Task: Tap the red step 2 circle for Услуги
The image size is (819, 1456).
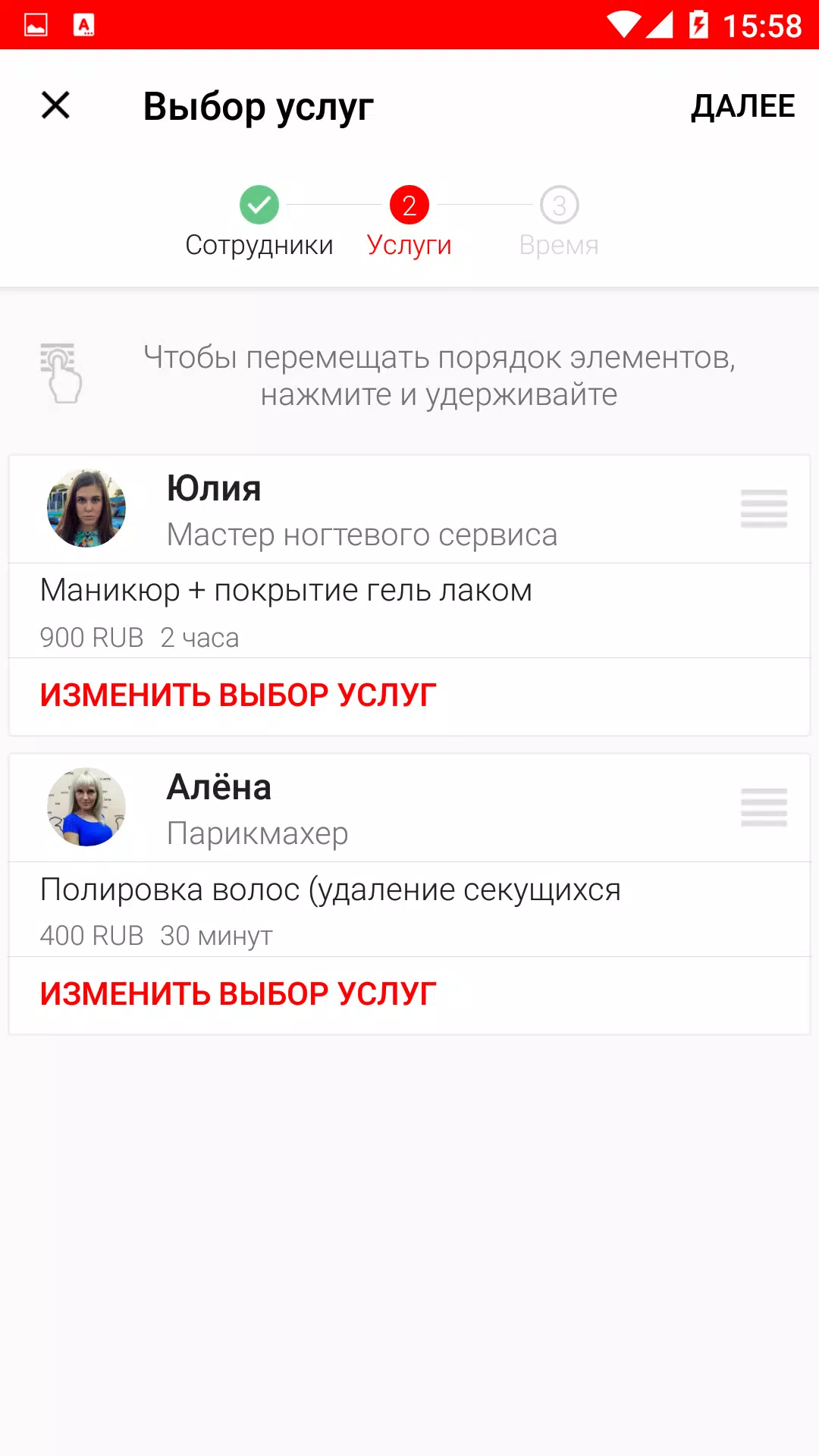Action: click(409, 205)
